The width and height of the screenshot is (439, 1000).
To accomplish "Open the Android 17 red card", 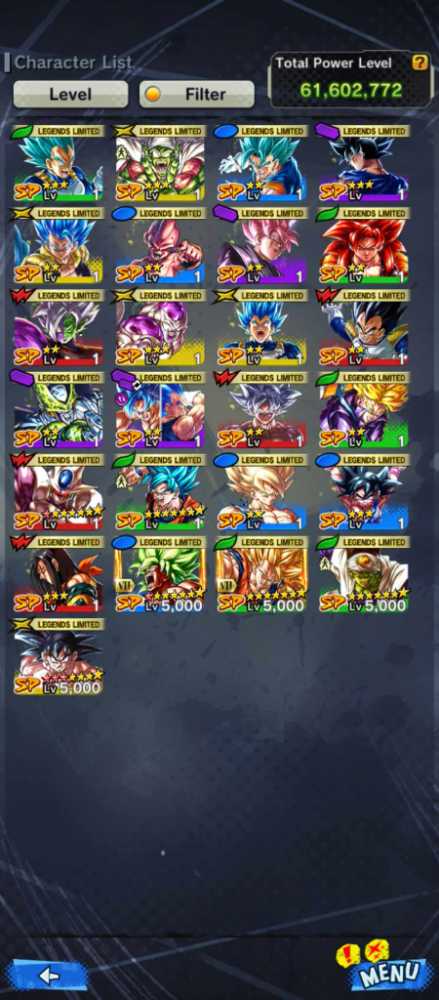I will [58, 574].
